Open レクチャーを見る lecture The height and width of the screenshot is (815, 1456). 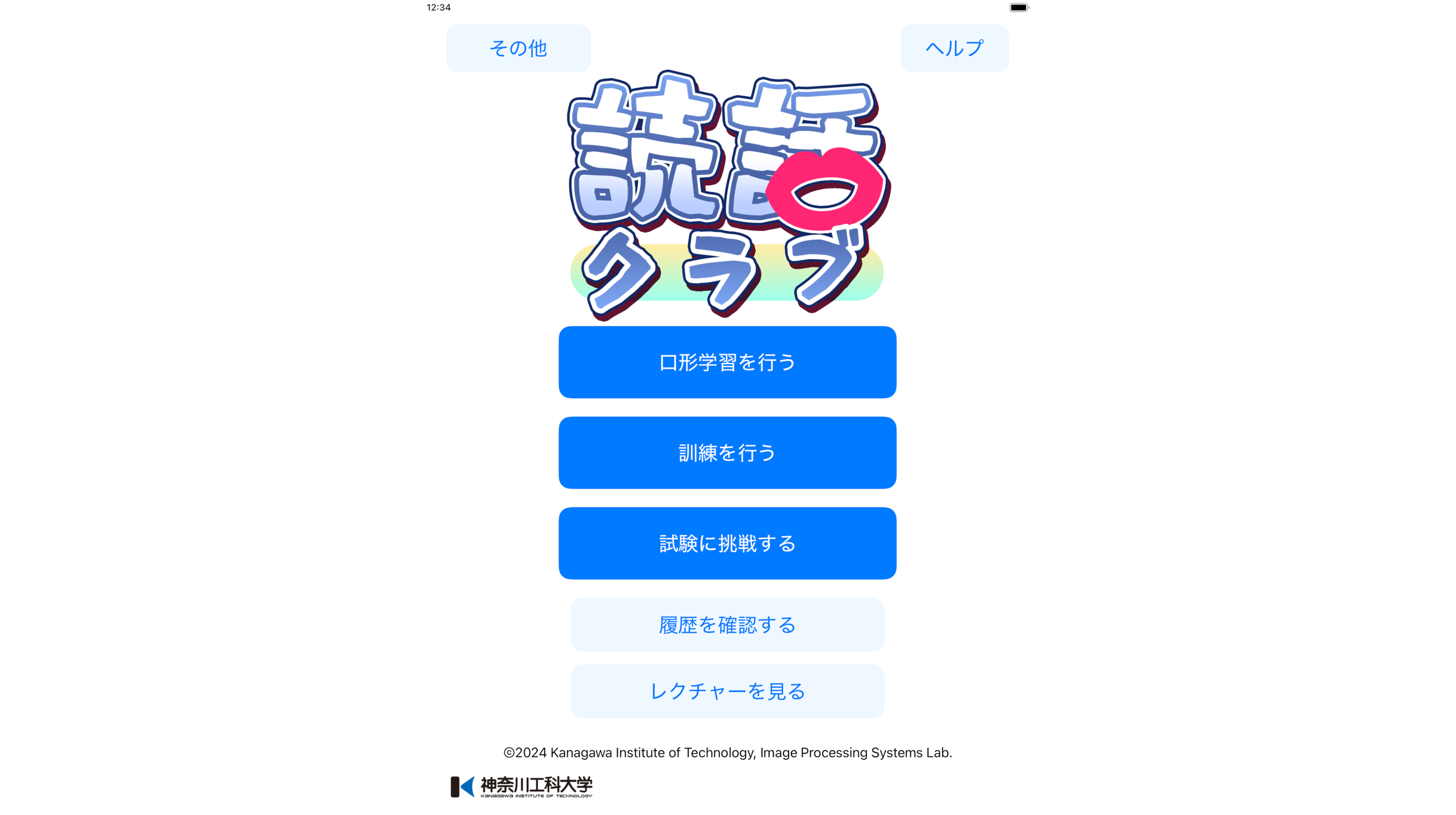[x=727, y=691]
